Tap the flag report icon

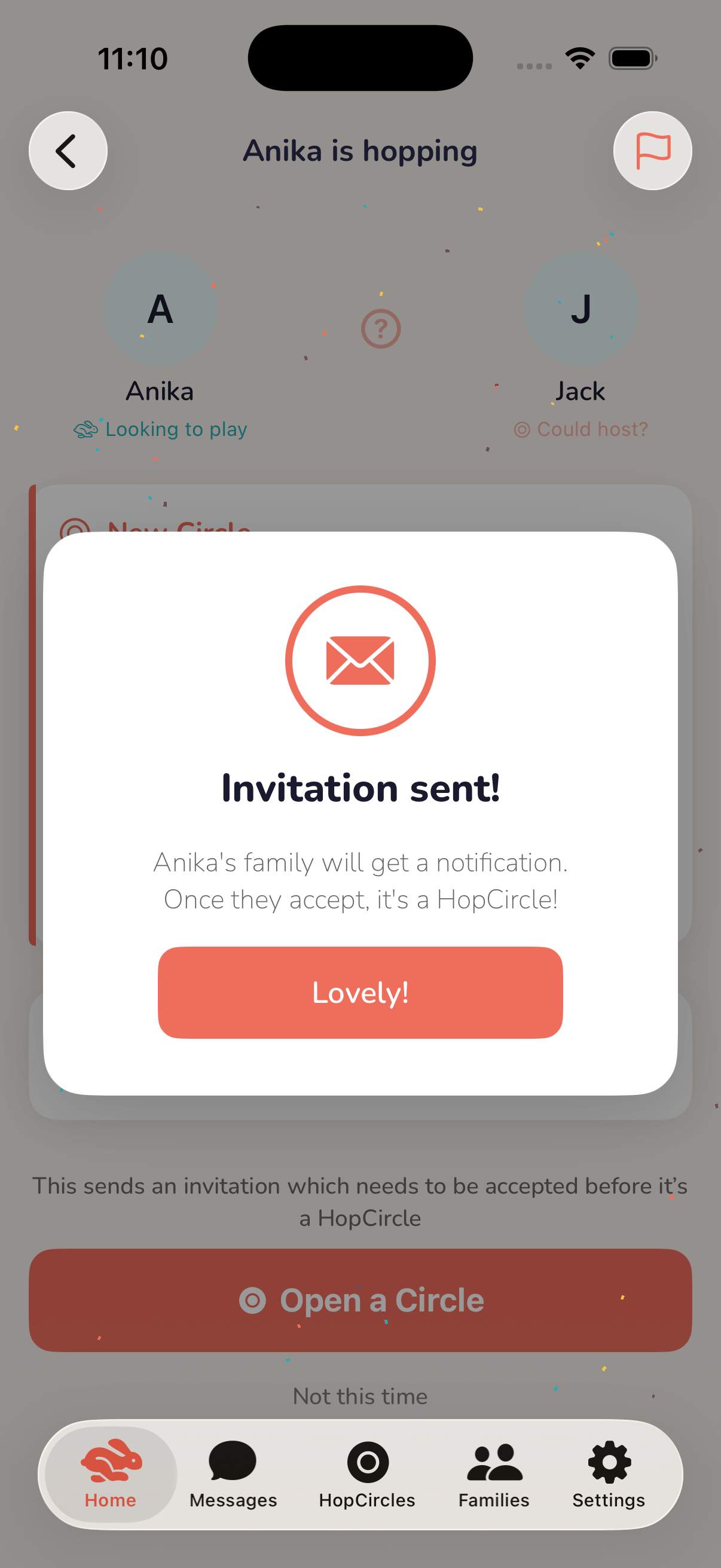[652, 150]
